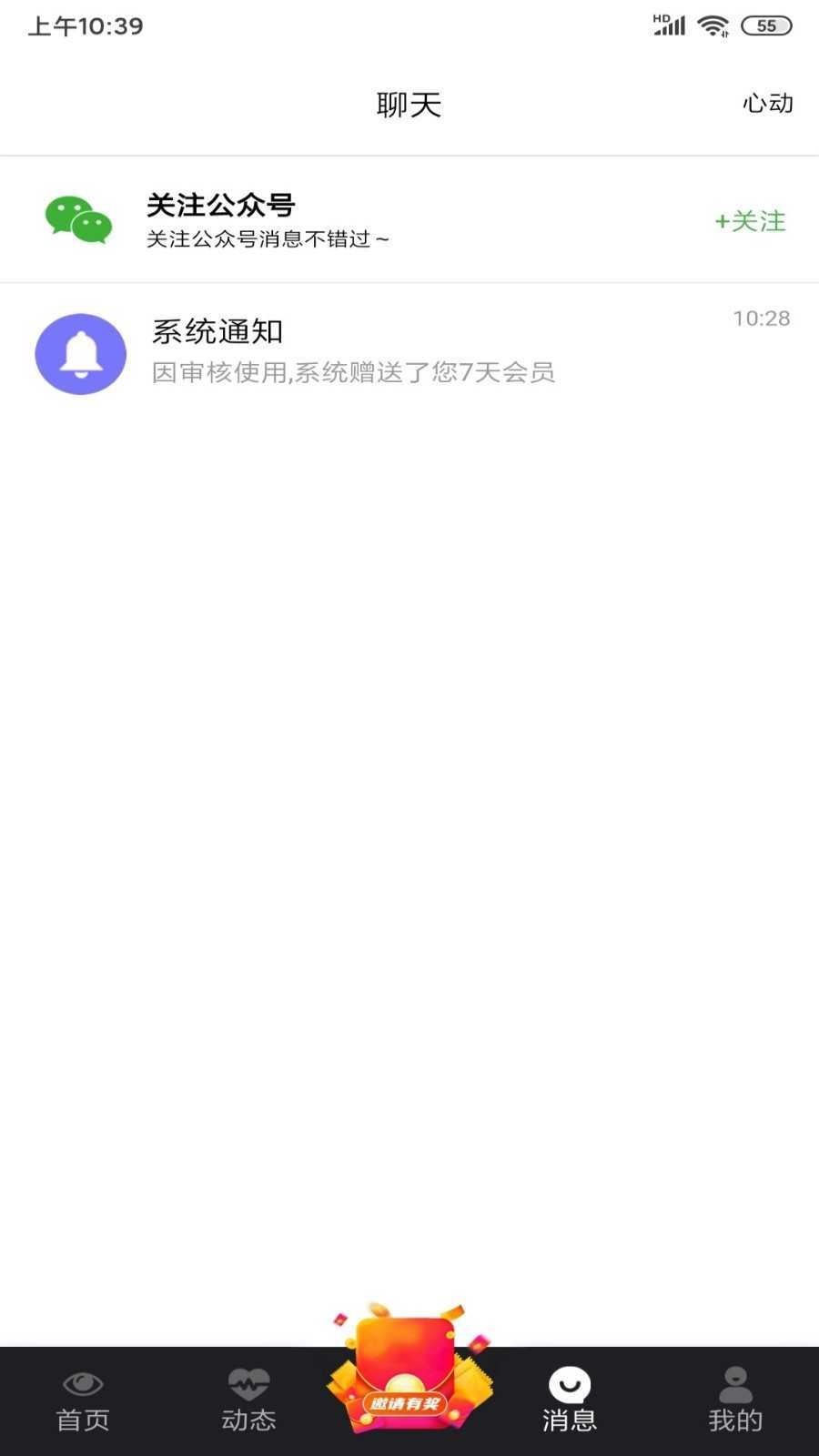Tap the battery indicator showing 55
This screenshot has height=1456, width=819.
pyautogui.click(x=769, y=25)
